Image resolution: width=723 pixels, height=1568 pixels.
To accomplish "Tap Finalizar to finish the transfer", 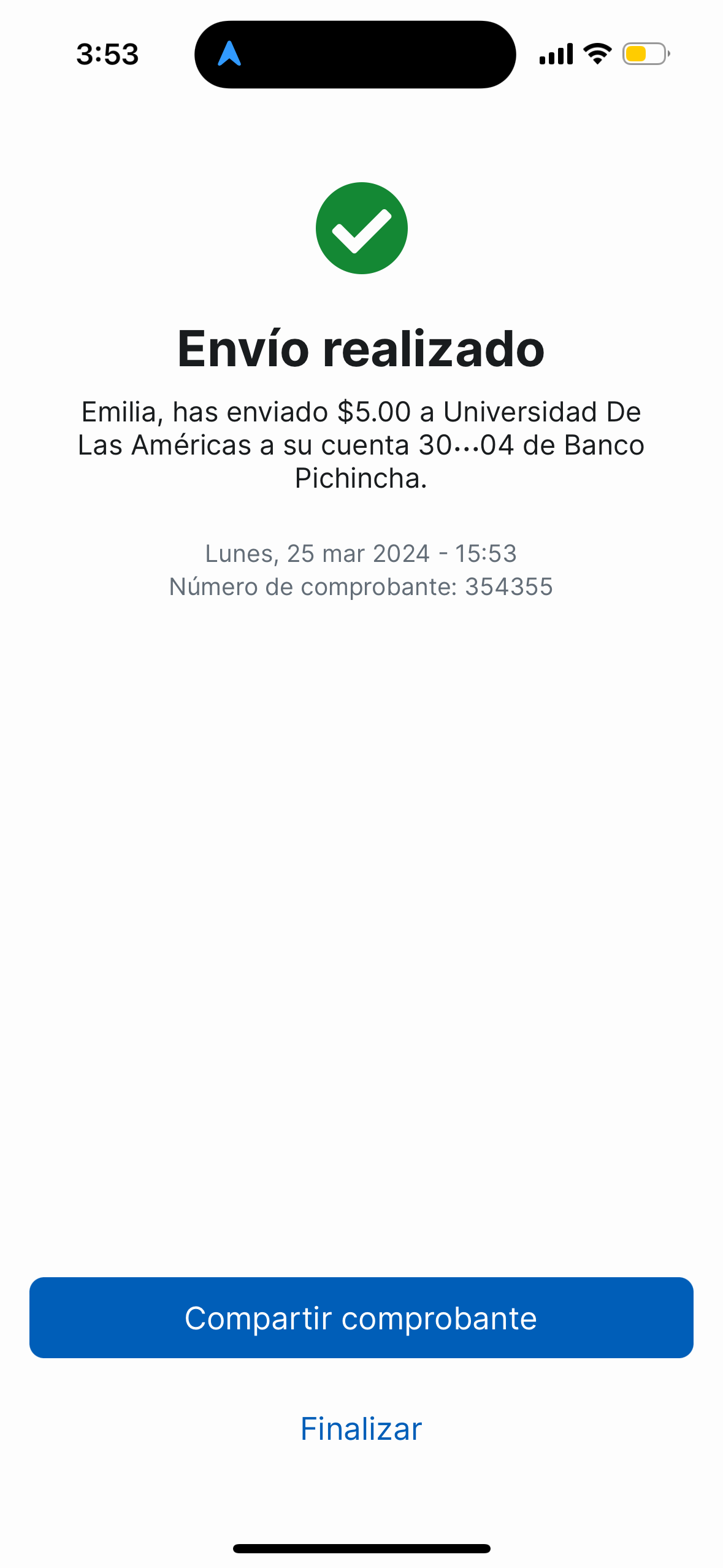I will pos(361,1429).
